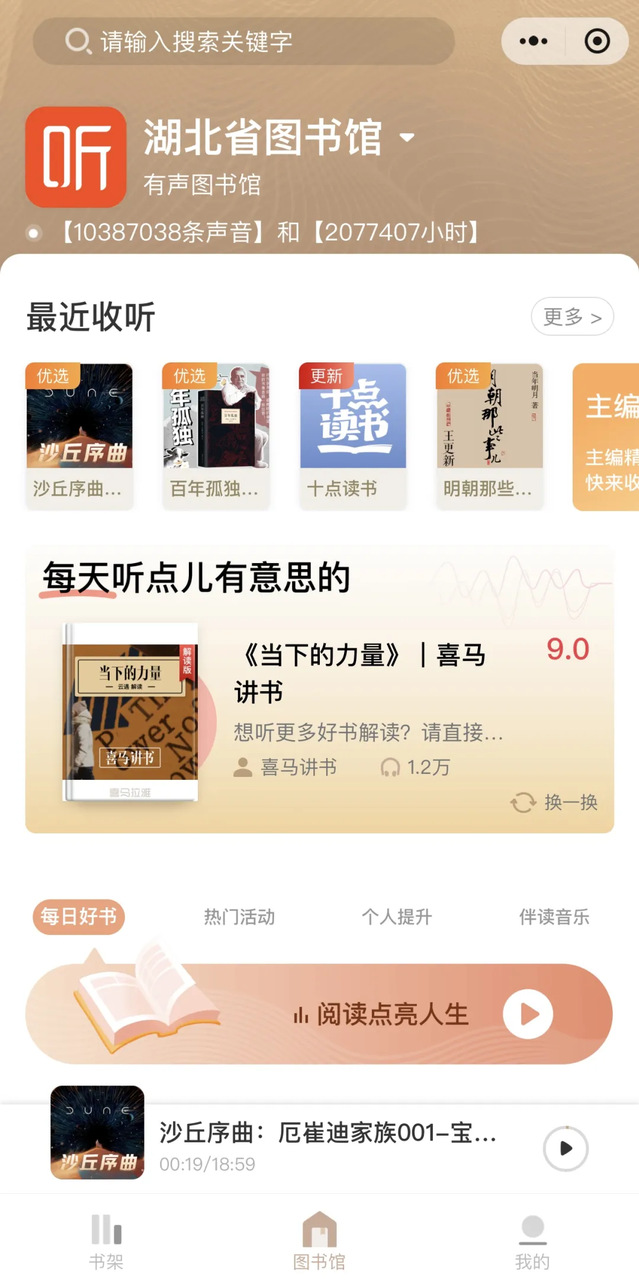Play the 阅读点亮人生 banner
Viewport: 639px width, 1285px height.
[527, 1015]
